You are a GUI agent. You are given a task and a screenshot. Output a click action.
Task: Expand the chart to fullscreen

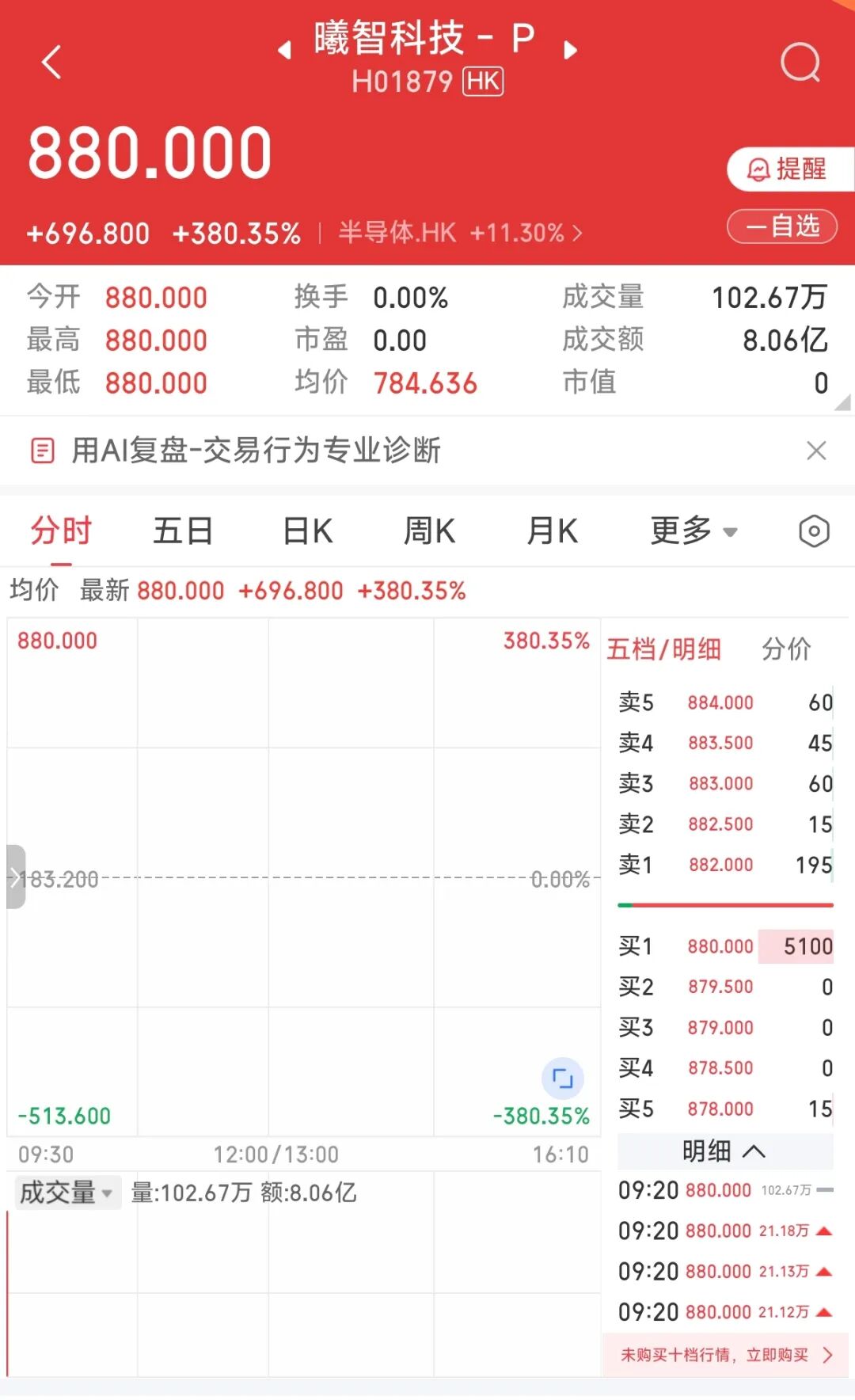tap(563, 1079)
